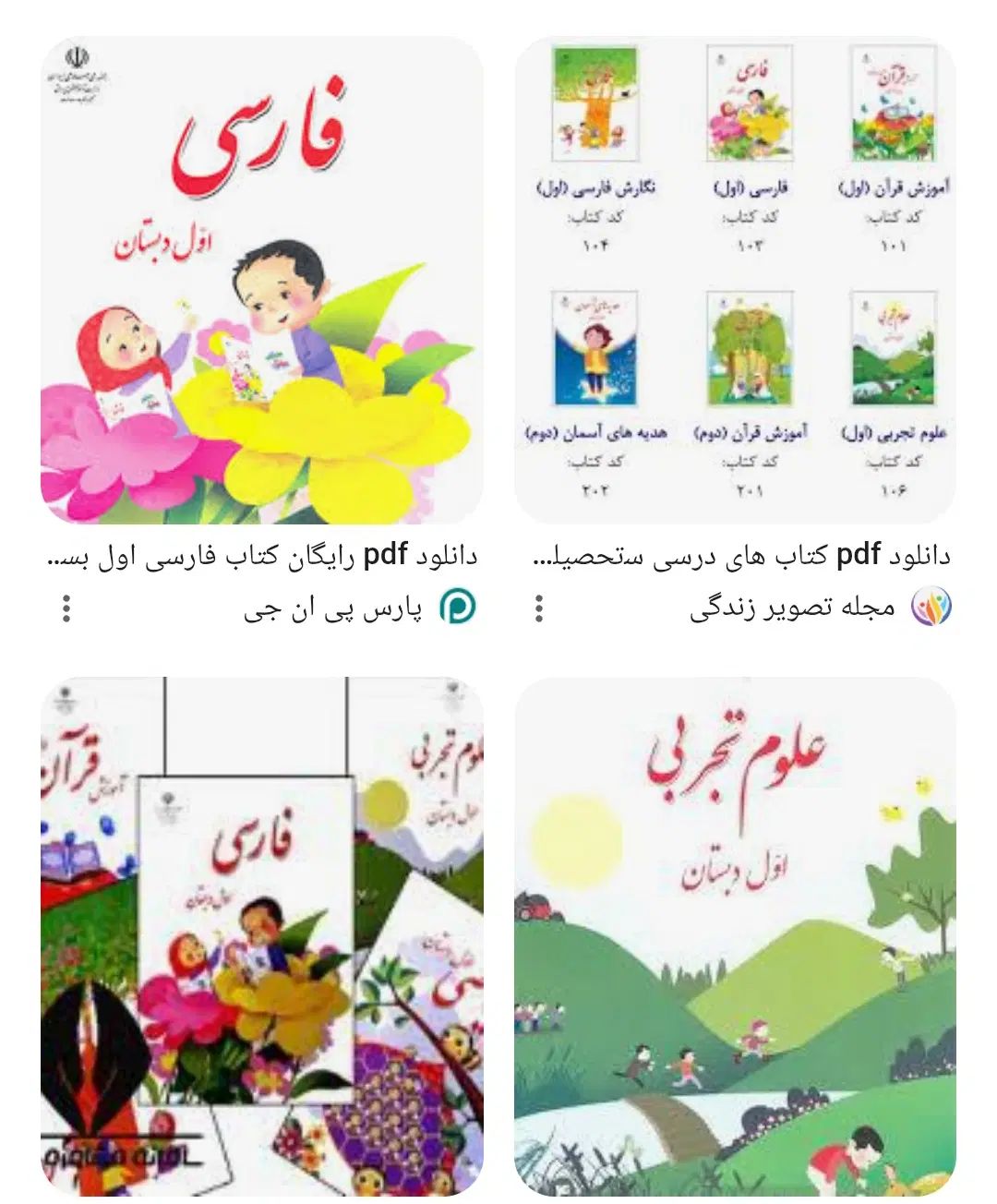Open the collage of first-grade book covers
Image resolution: width=997 pixels, height=1204 pixels.
262,936
